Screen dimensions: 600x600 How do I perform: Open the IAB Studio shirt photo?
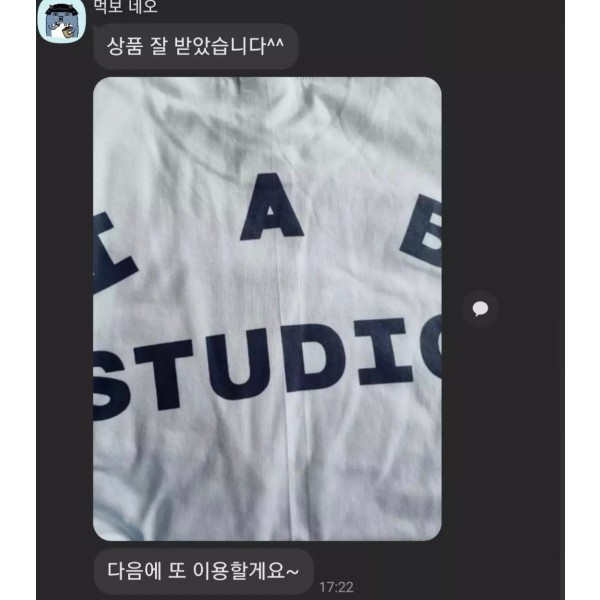pos(267,308)
